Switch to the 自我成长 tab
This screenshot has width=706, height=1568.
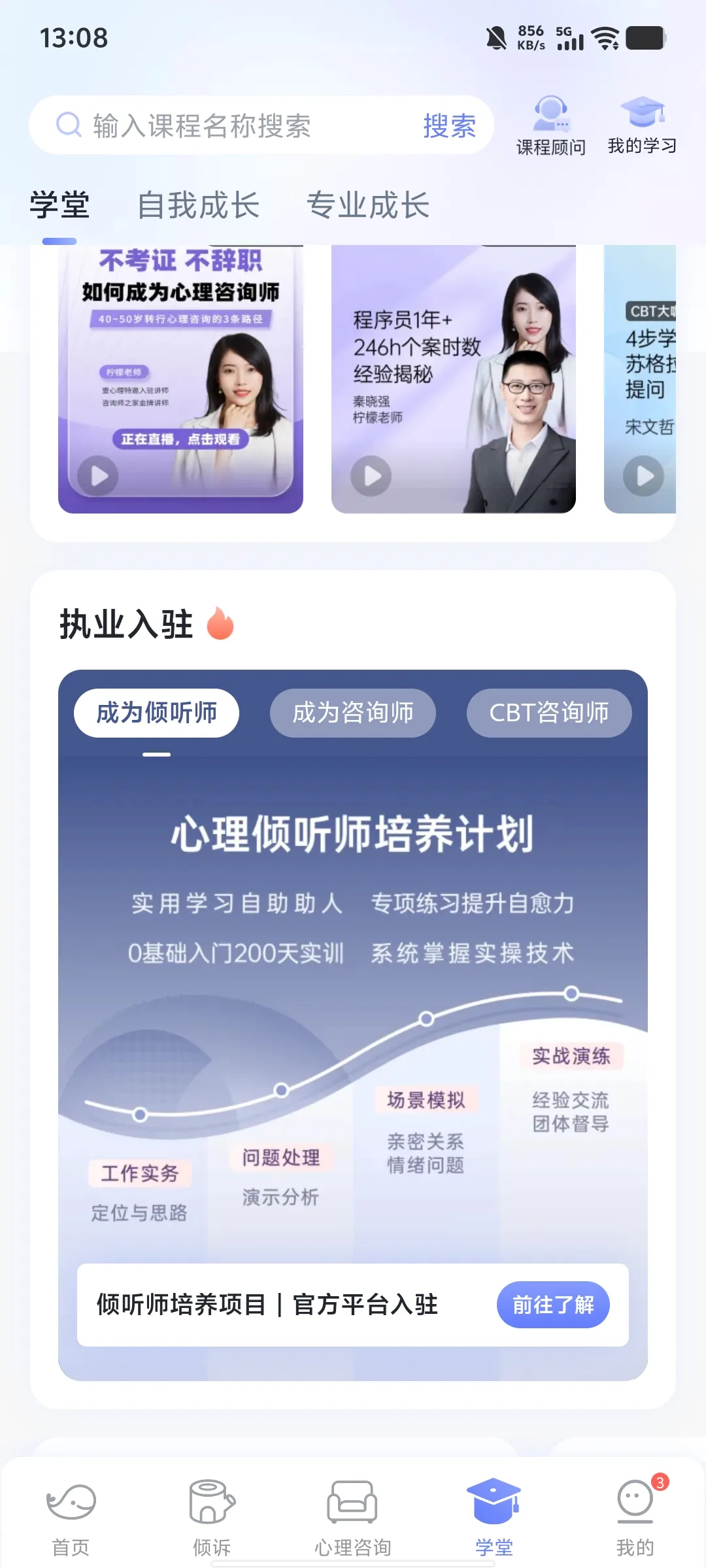198,205
